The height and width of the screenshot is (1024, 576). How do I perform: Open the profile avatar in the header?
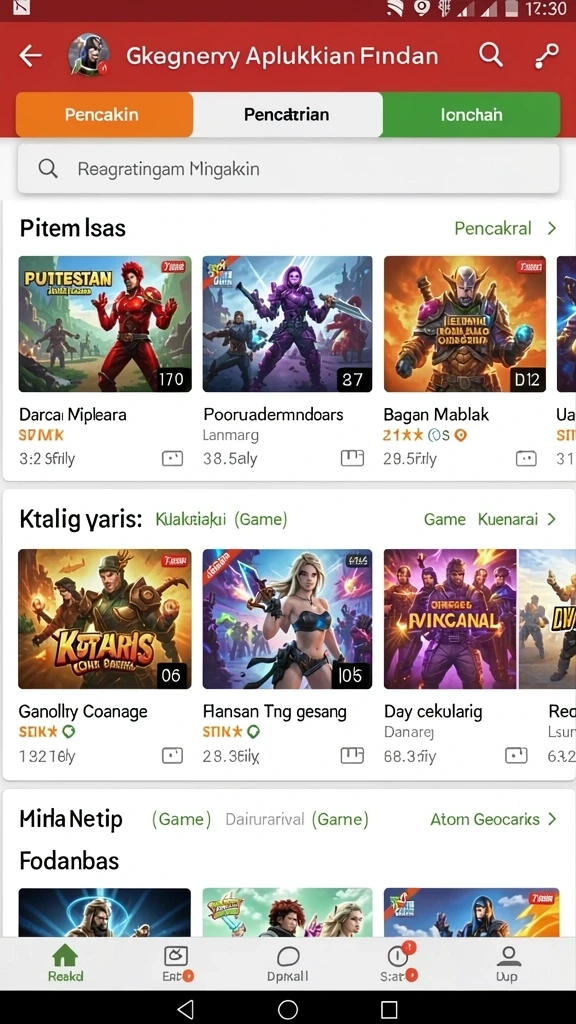[x=89, y=56]
